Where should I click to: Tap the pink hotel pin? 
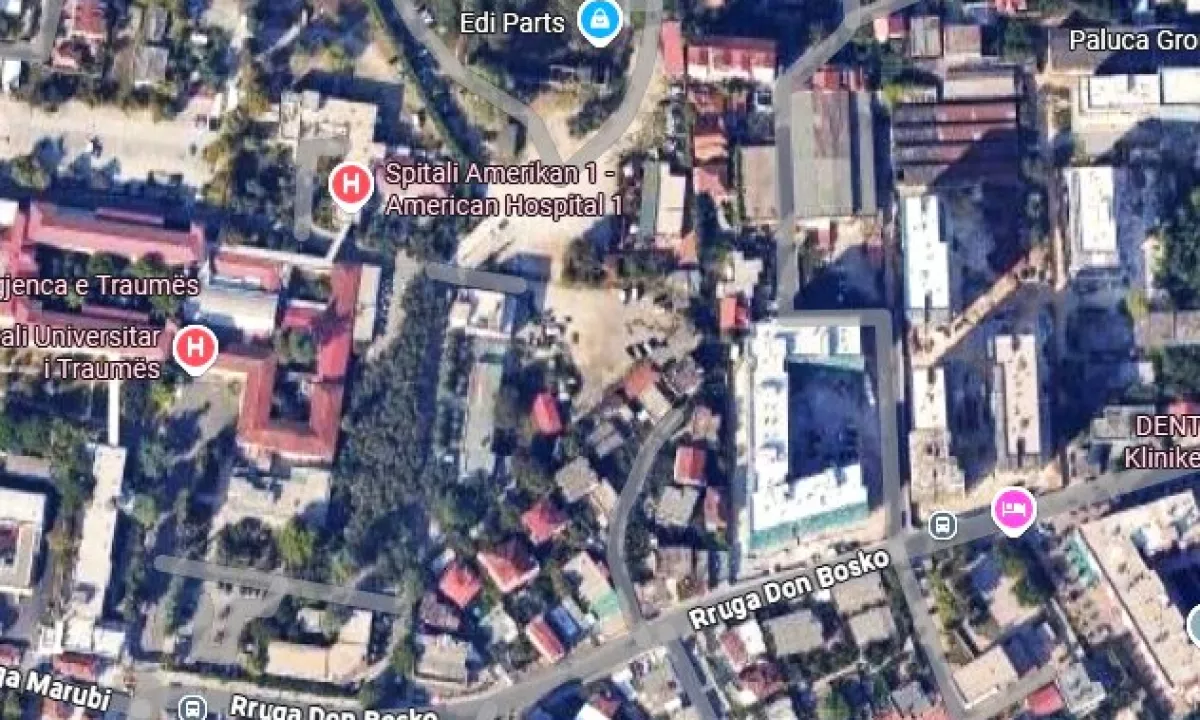point(1013,507)
